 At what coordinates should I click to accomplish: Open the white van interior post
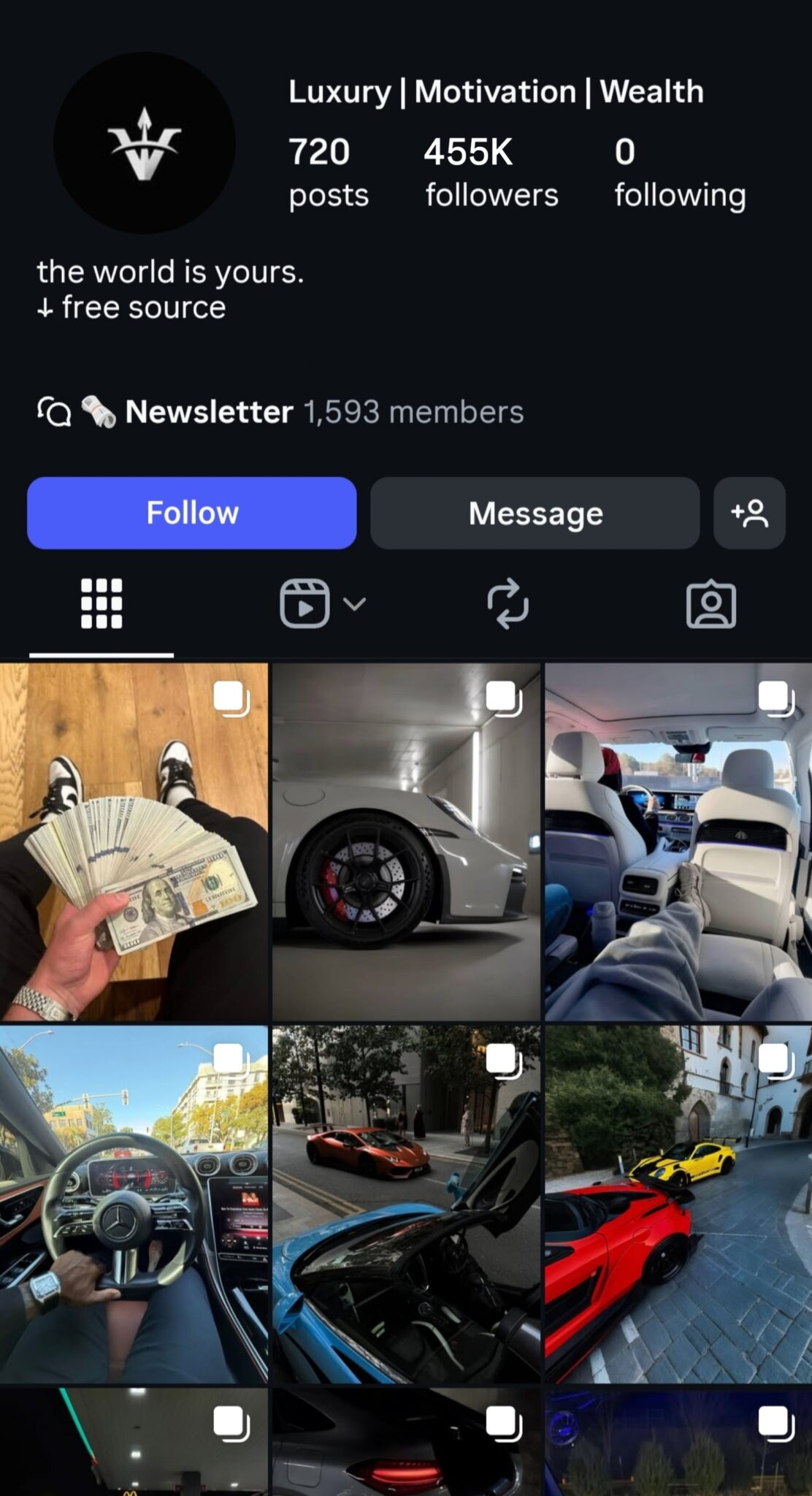coord(678,841)
